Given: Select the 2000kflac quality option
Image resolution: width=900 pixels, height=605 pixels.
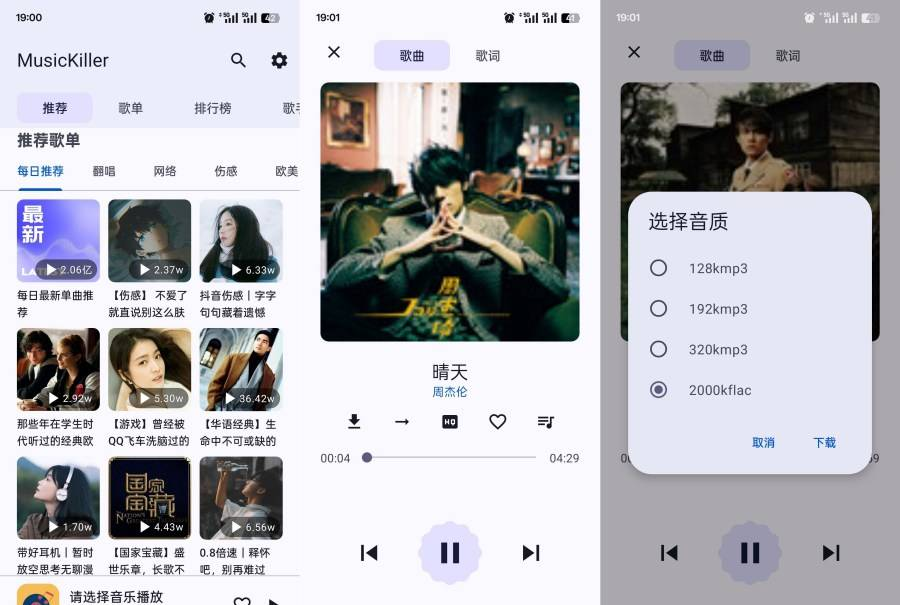Looking at the screenshot, I should pos(658,390).
